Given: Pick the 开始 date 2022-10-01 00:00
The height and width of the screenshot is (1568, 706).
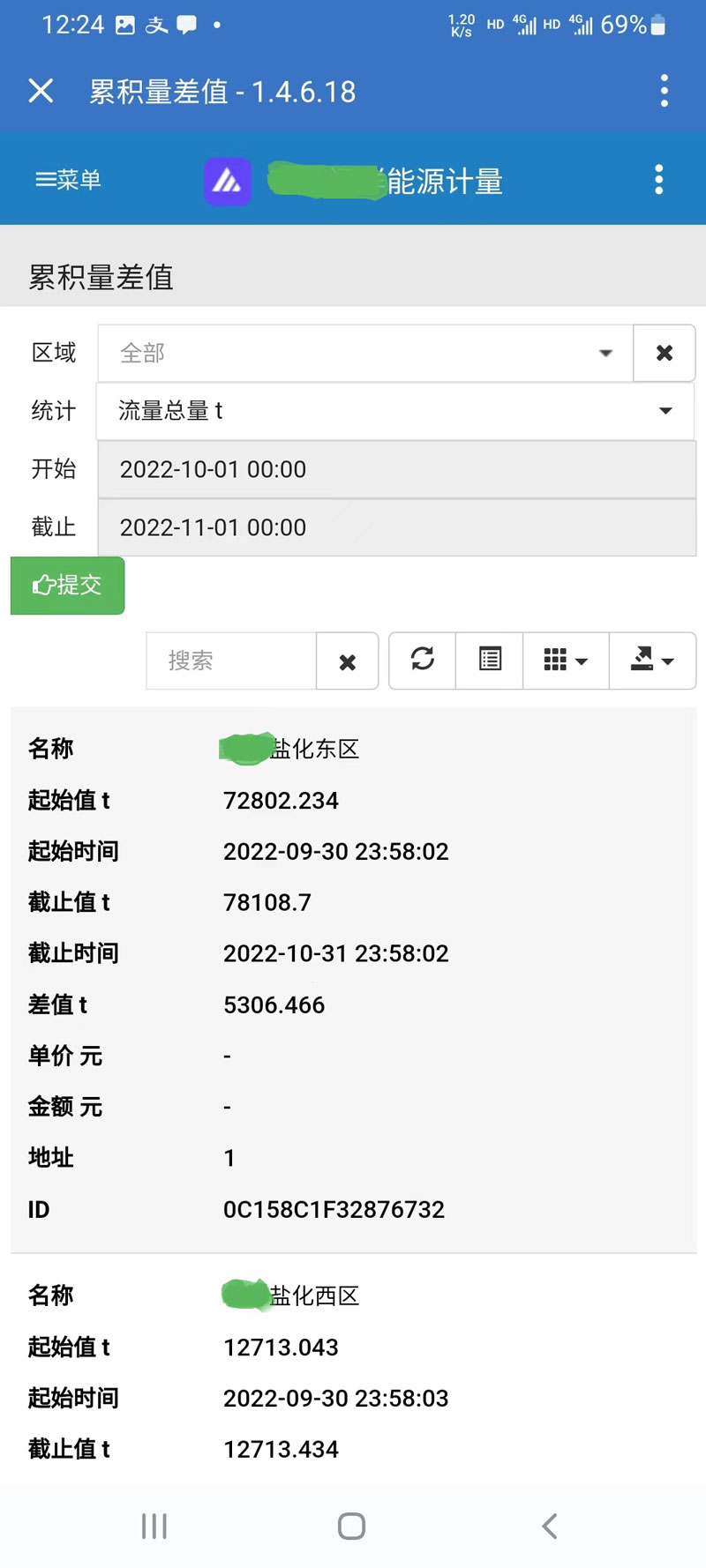Looking at the screenshot, I should (x=396, y=469).
